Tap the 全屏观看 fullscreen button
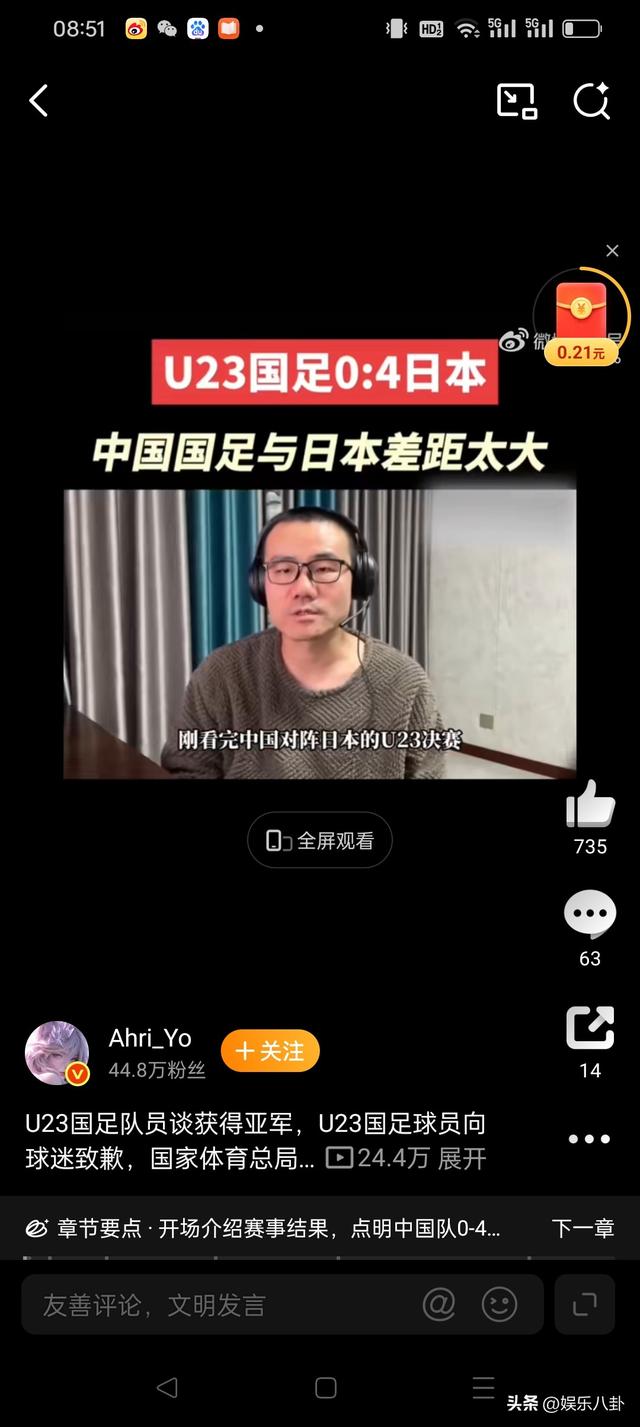This screenshot has height=1427, width=640. 320,841
